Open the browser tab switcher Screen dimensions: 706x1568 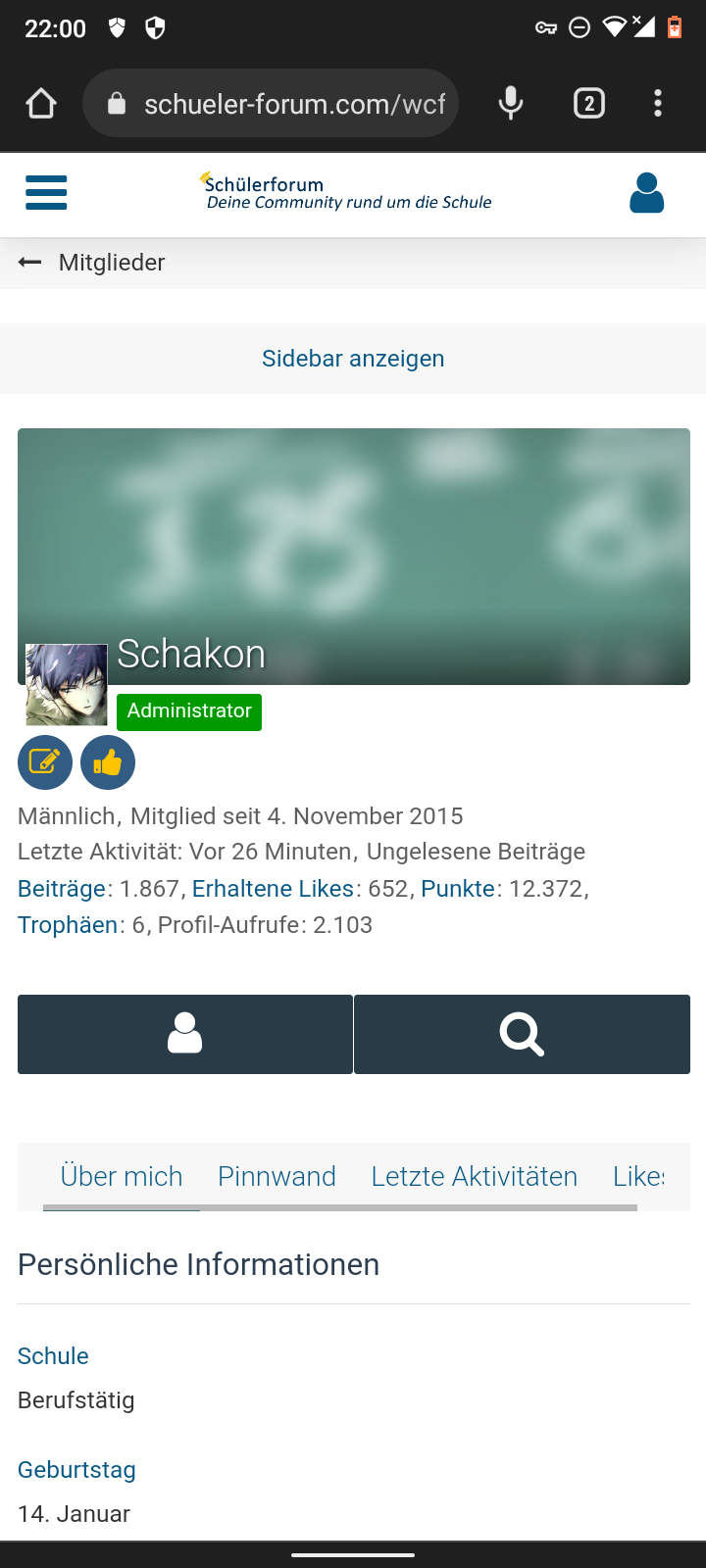[x=588, y=103]
